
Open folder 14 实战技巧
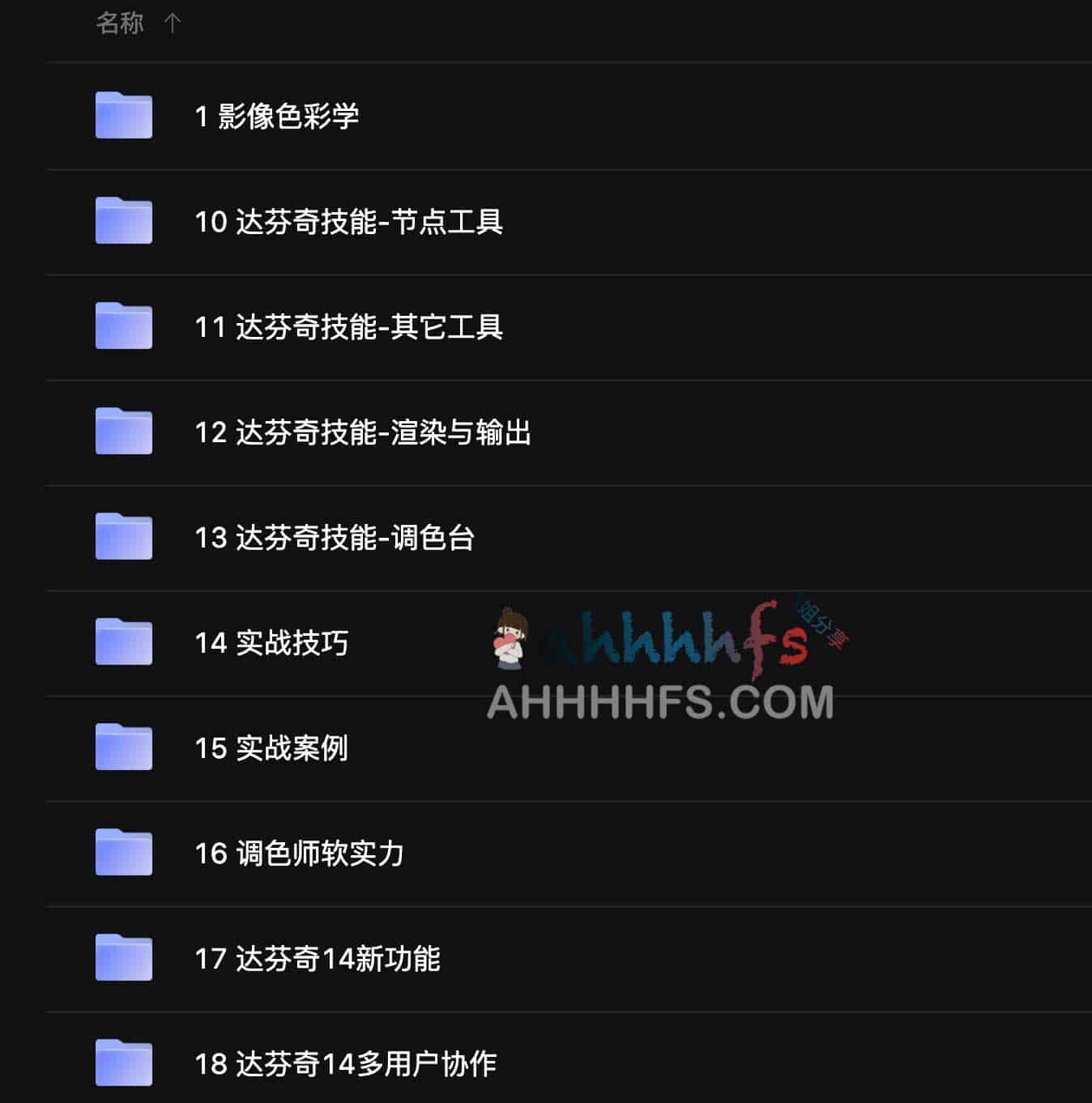click(271, 643)
